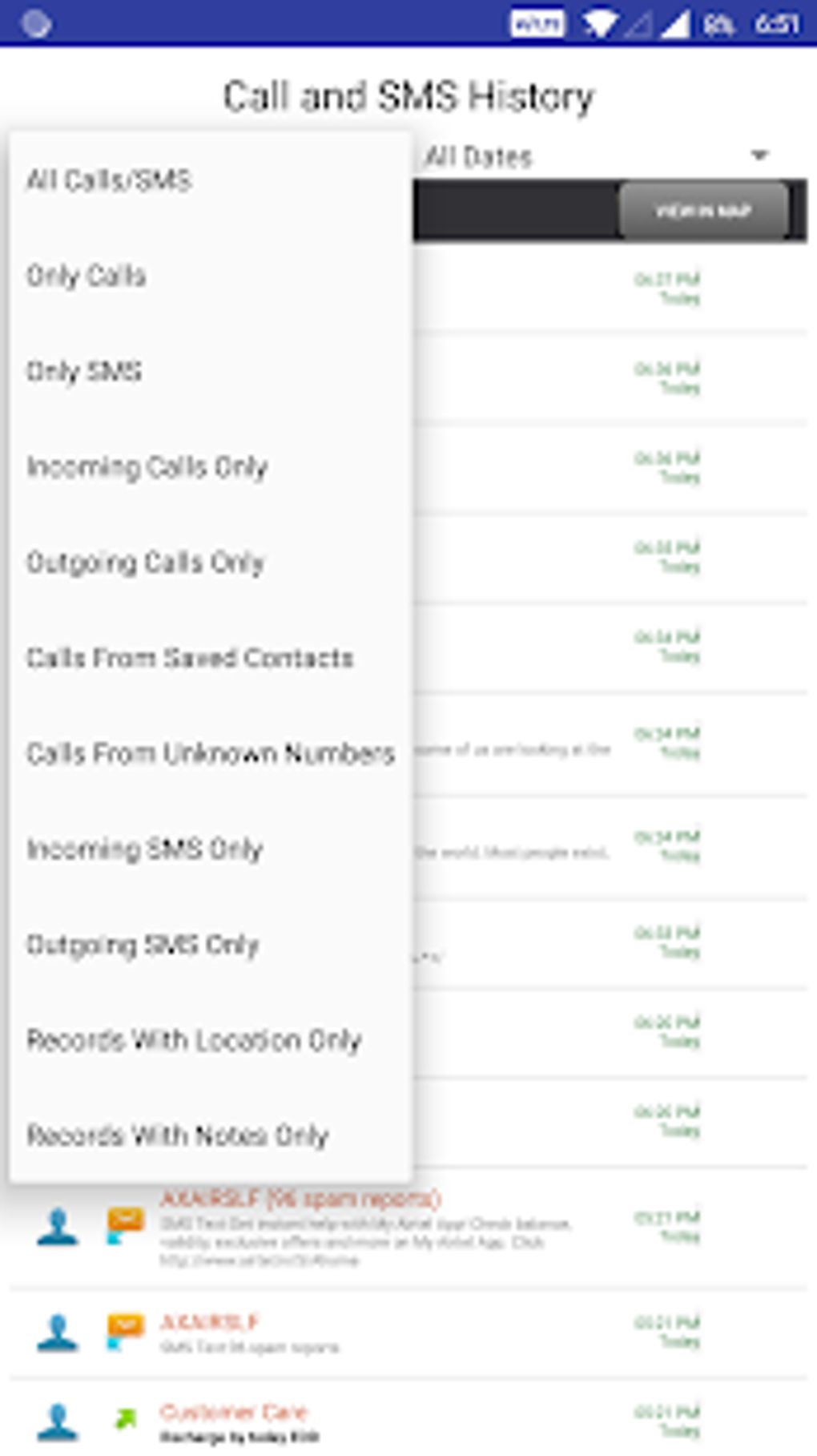Filter by Only SMS
Viewport: 817px width, 1456px height.
pos(211,371)
